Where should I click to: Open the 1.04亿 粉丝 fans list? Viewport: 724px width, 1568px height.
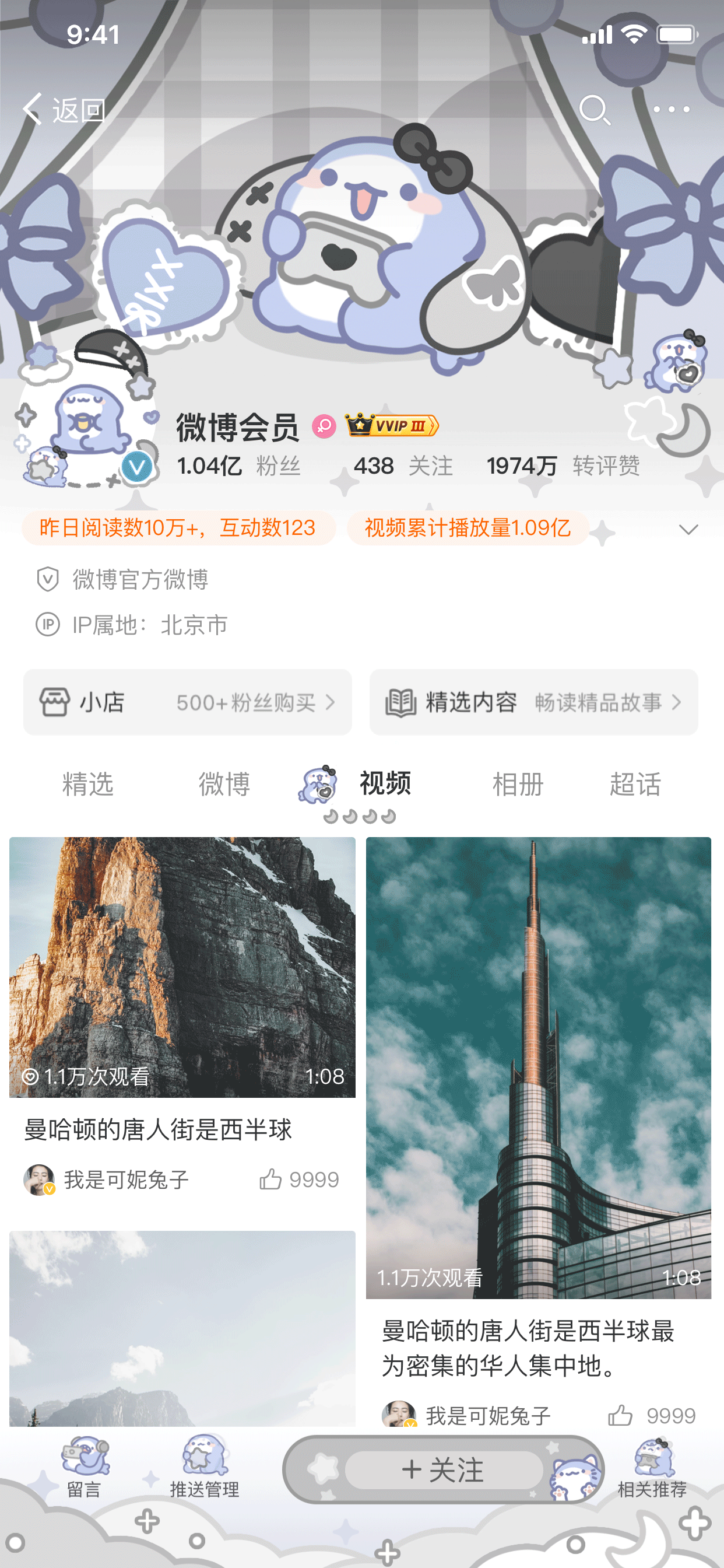coord(238,466)
